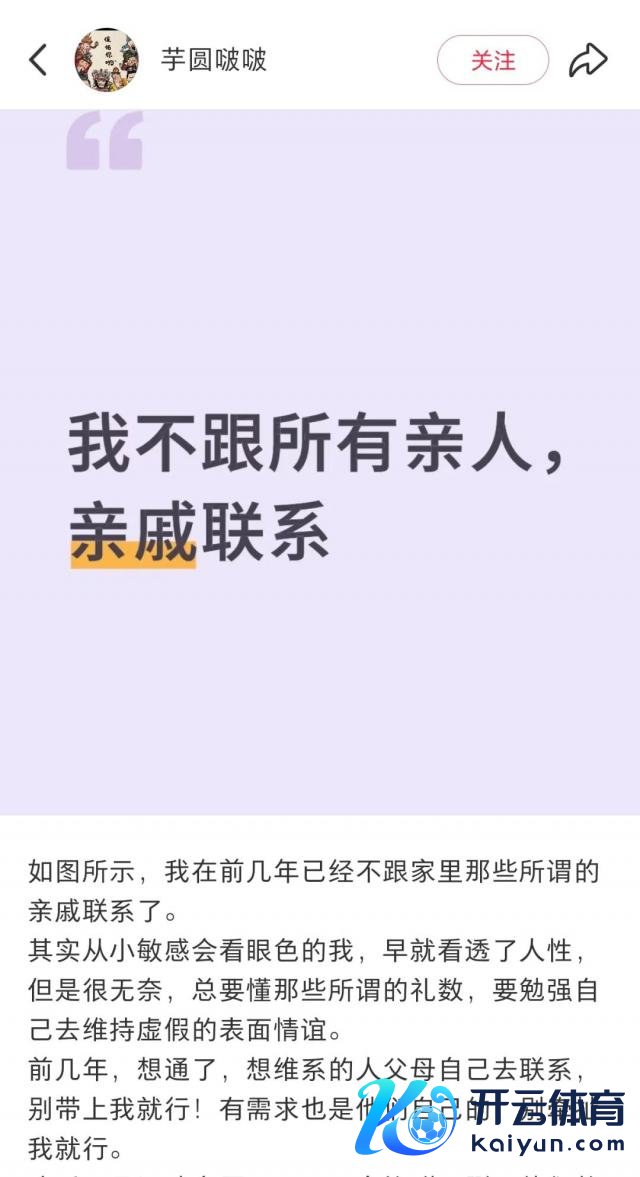Open the post's quote image
This screenshot has width=640, height=1177.
point(320,460)
